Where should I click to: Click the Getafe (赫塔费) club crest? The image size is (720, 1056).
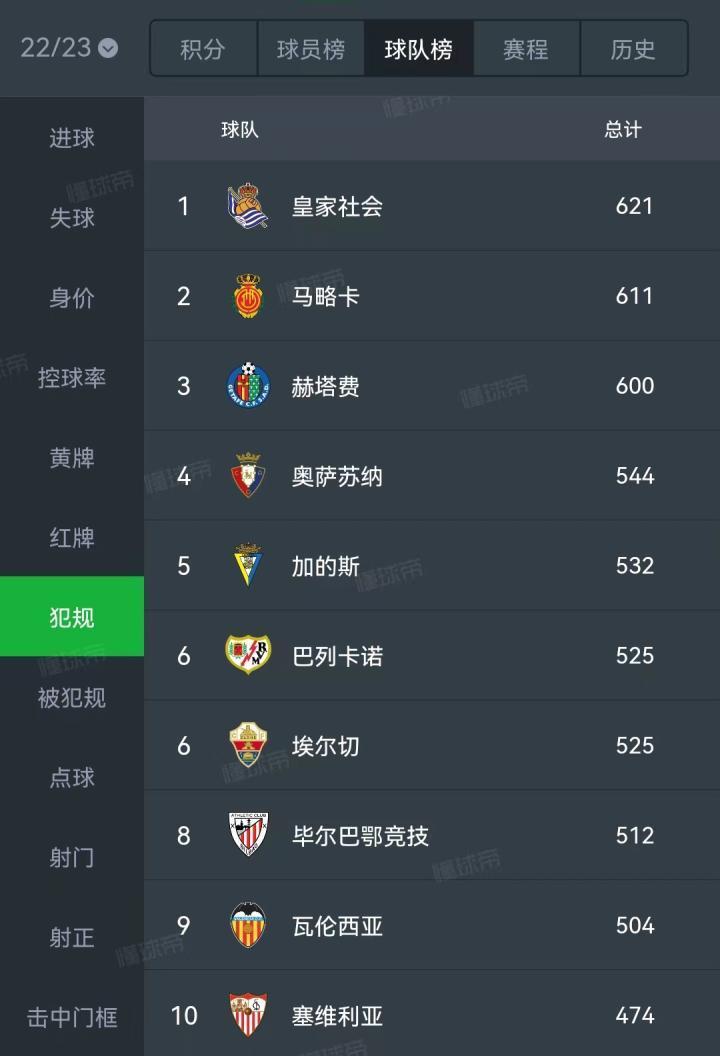247,386
